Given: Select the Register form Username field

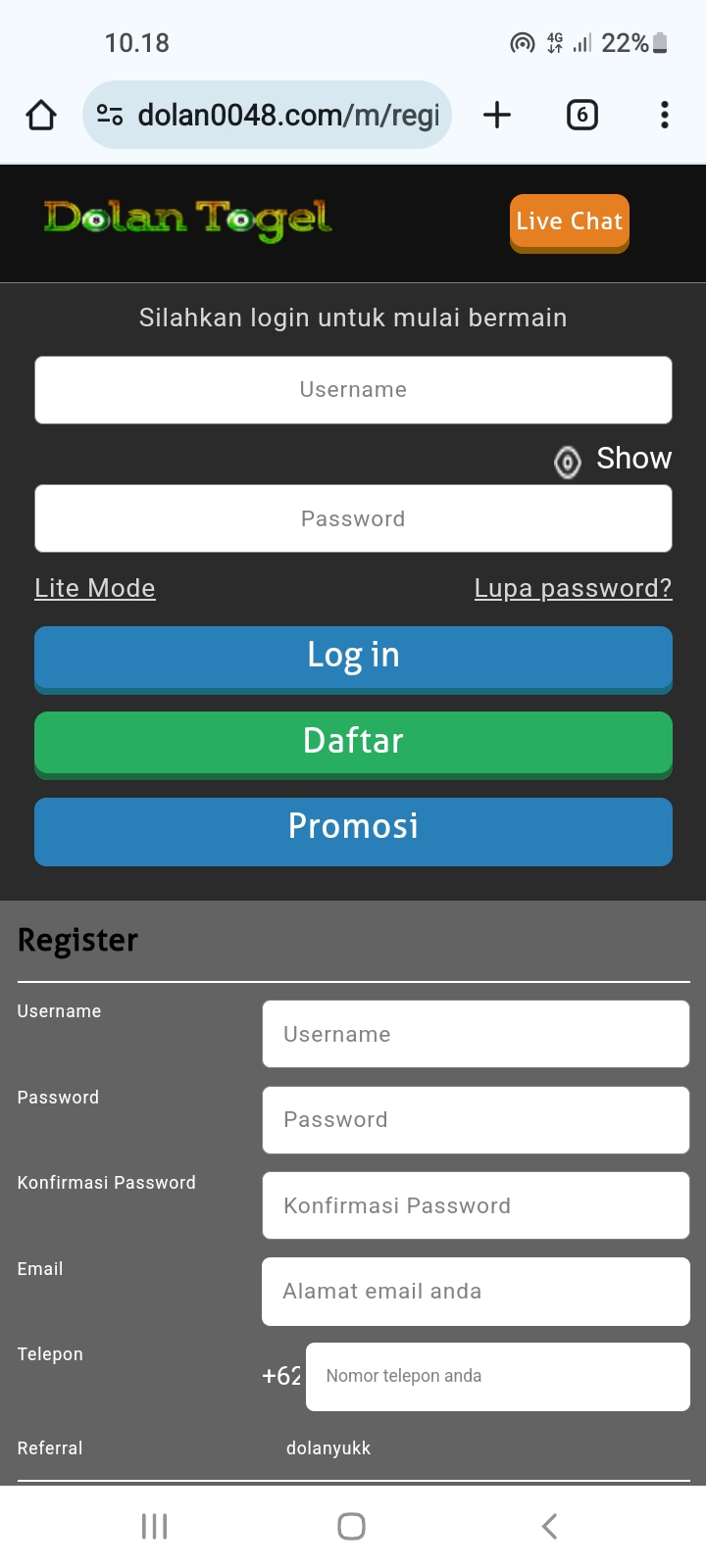Looking at the screenshot, I should [x=476, y=1034].
